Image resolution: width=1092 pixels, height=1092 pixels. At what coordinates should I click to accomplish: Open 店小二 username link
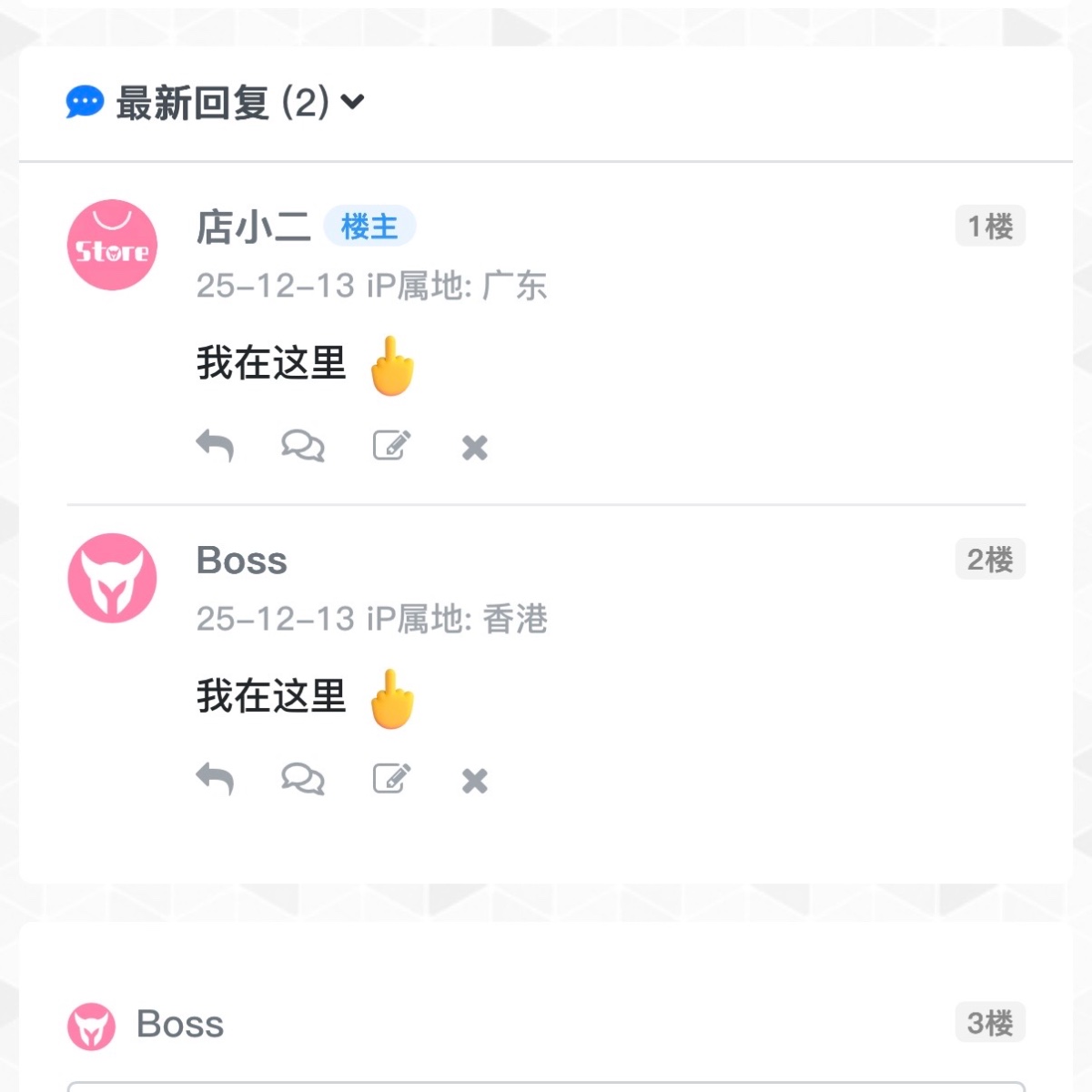click(253, 227)
